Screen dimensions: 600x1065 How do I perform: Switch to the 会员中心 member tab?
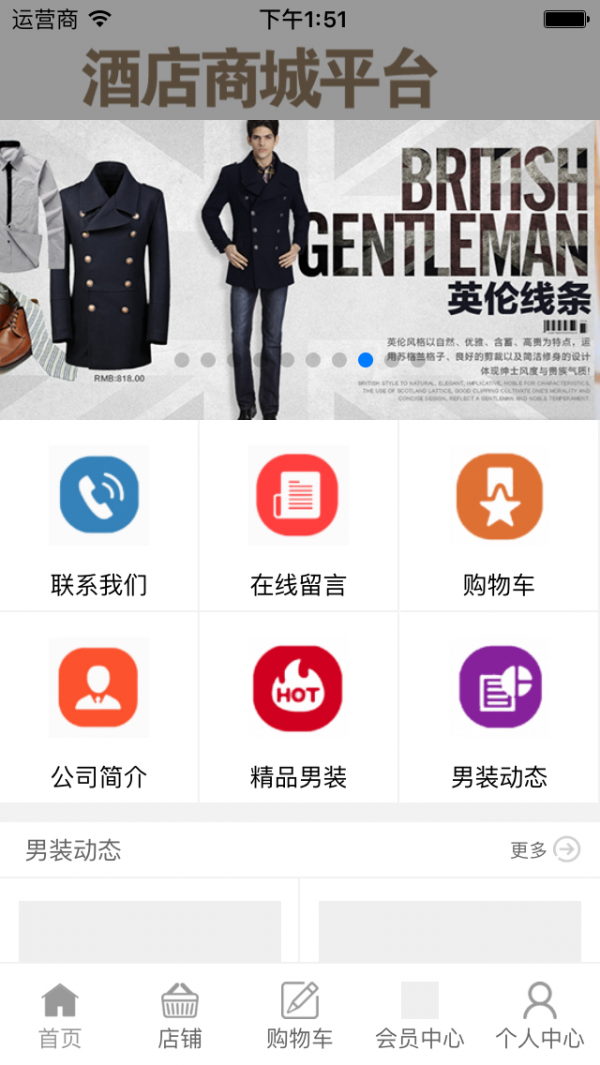click(x=420, y=1015)
